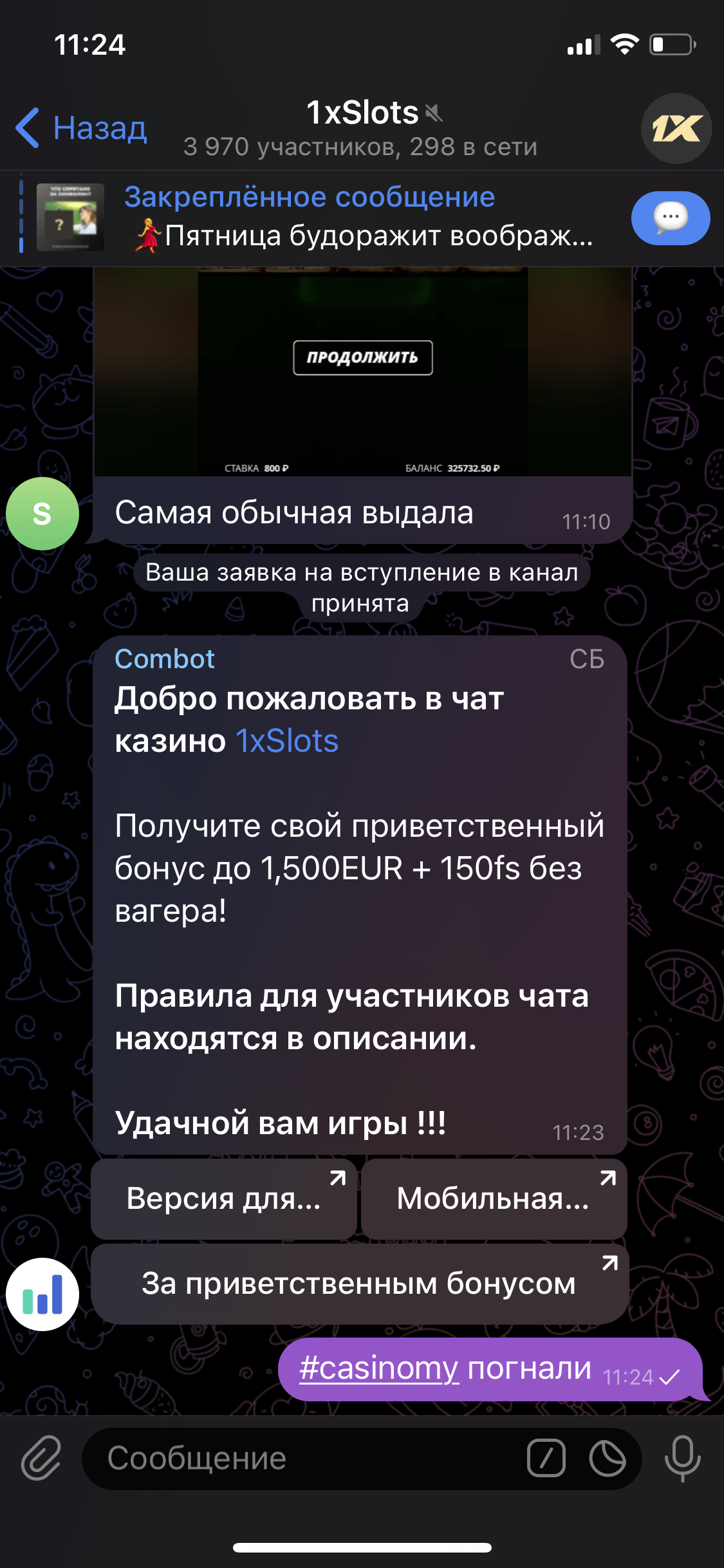Open the Combot avatar profile
724x1568 pixels.
(42, 1294)
